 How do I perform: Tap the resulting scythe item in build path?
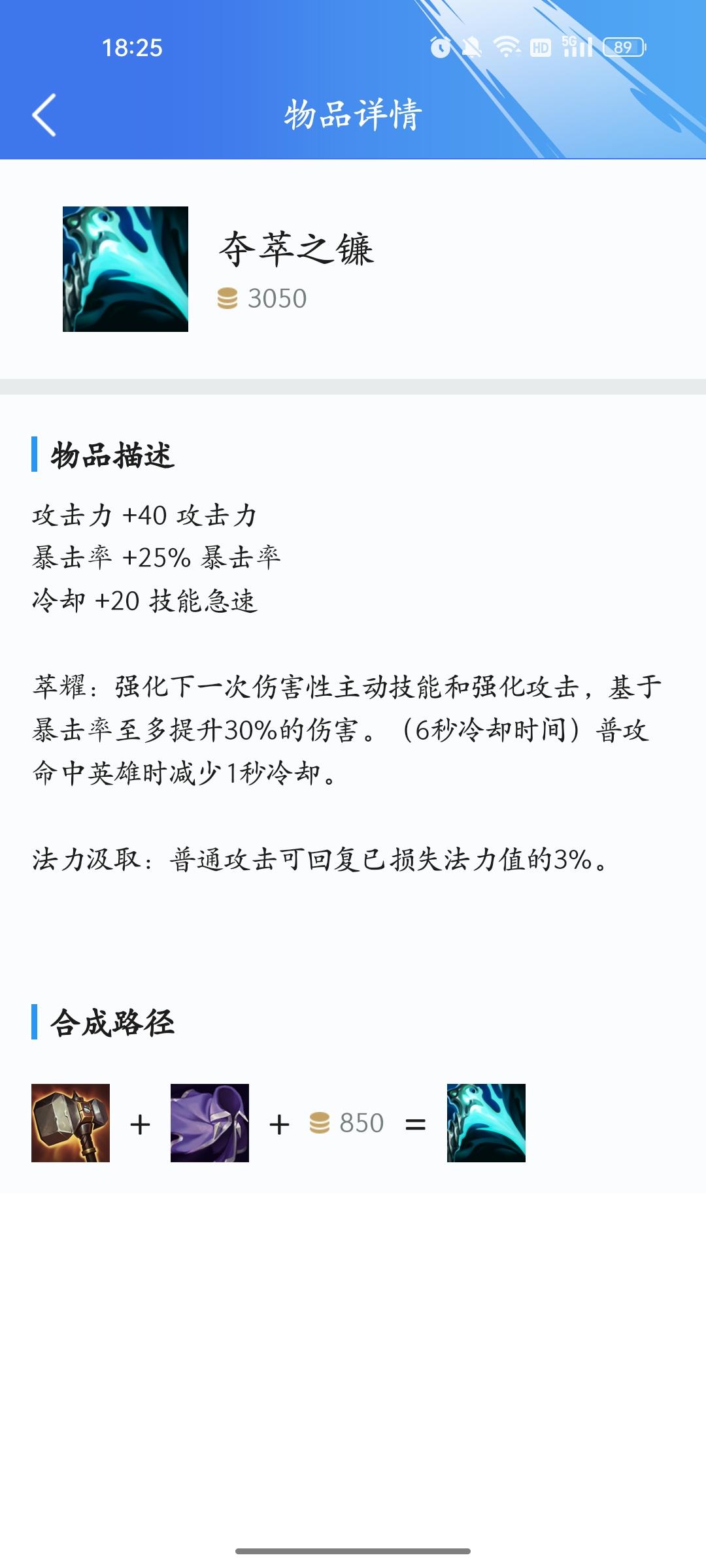(x=486, y=1122)
